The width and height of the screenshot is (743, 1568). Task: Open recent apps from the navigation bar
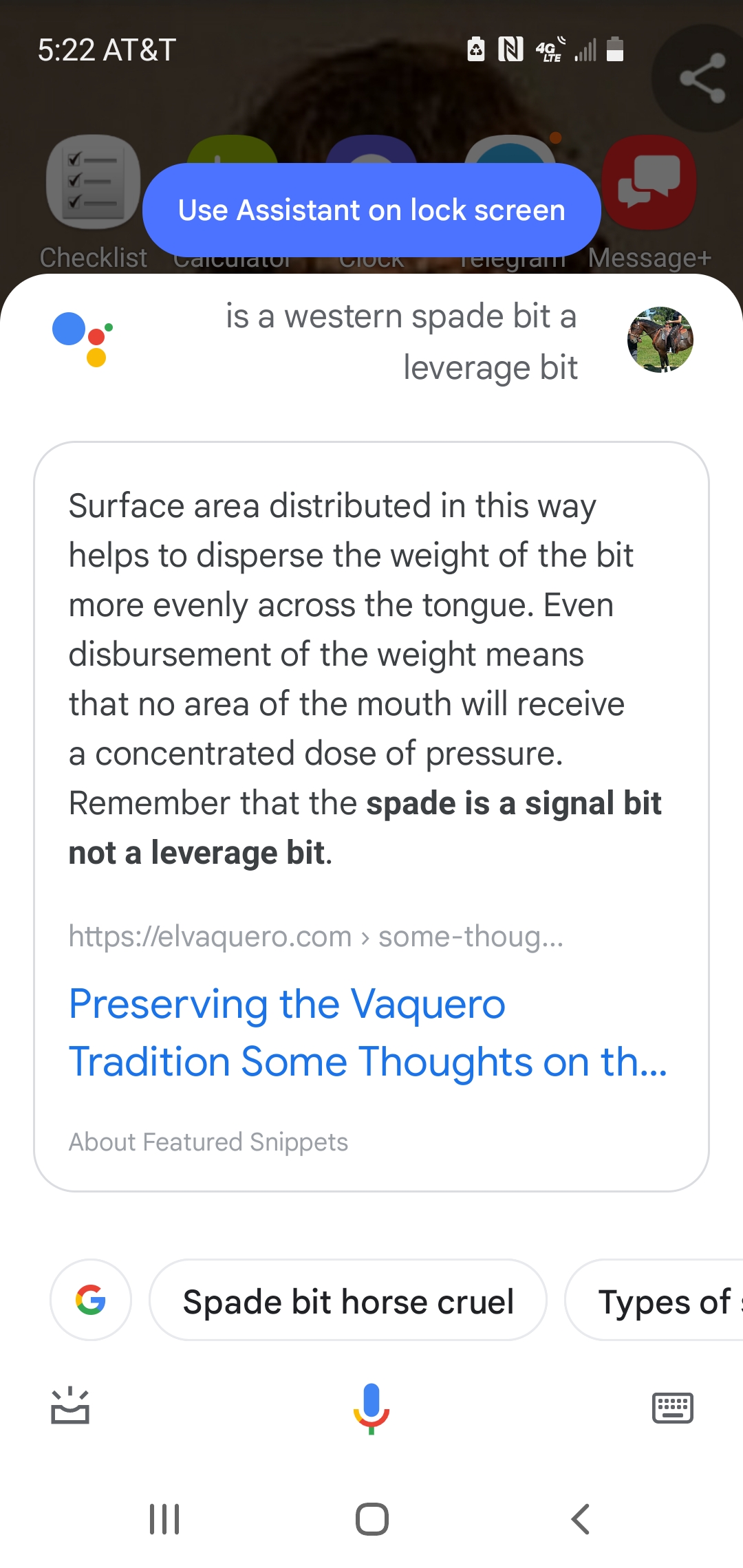[x=164, y=1519]
